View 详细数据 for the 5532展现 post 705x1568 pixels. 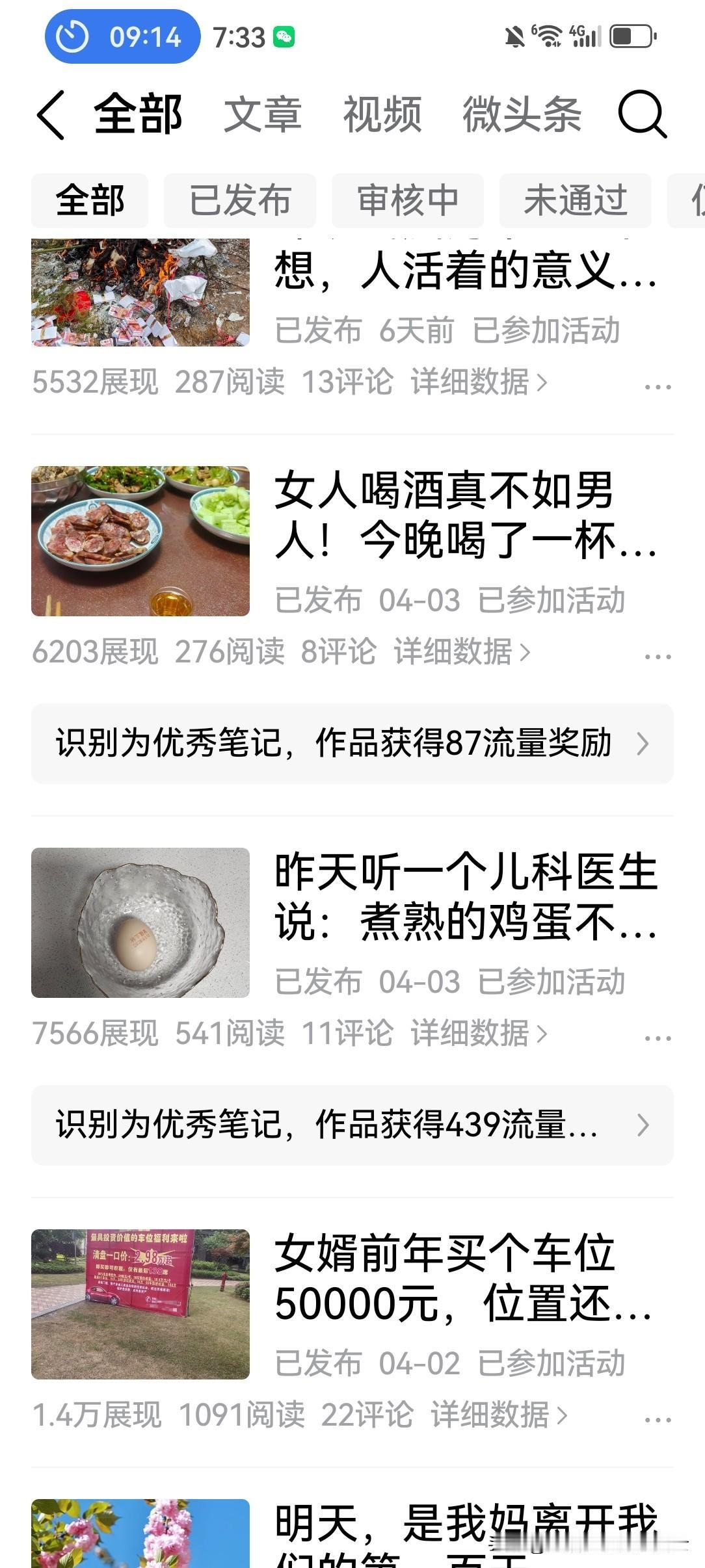[479, 382]
